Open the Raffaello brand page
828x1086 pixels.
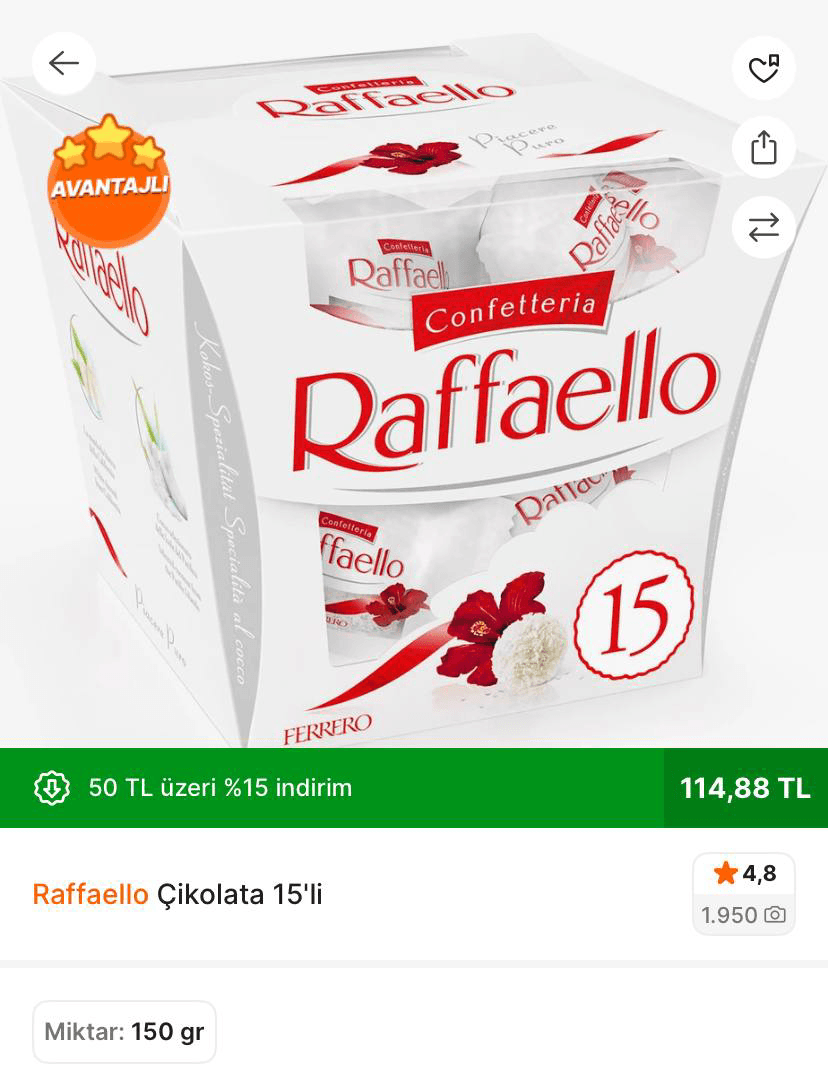point(90,895)
